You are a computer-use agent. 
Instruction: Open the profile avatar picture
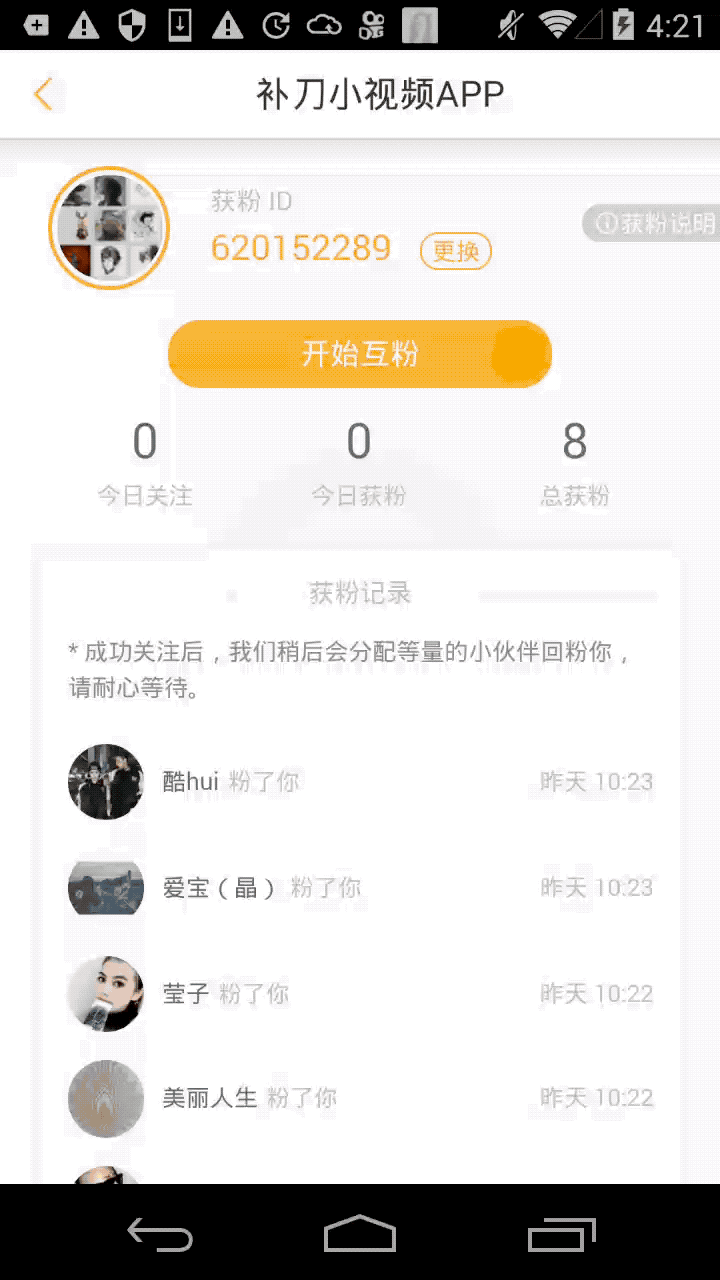click(109, 228)
